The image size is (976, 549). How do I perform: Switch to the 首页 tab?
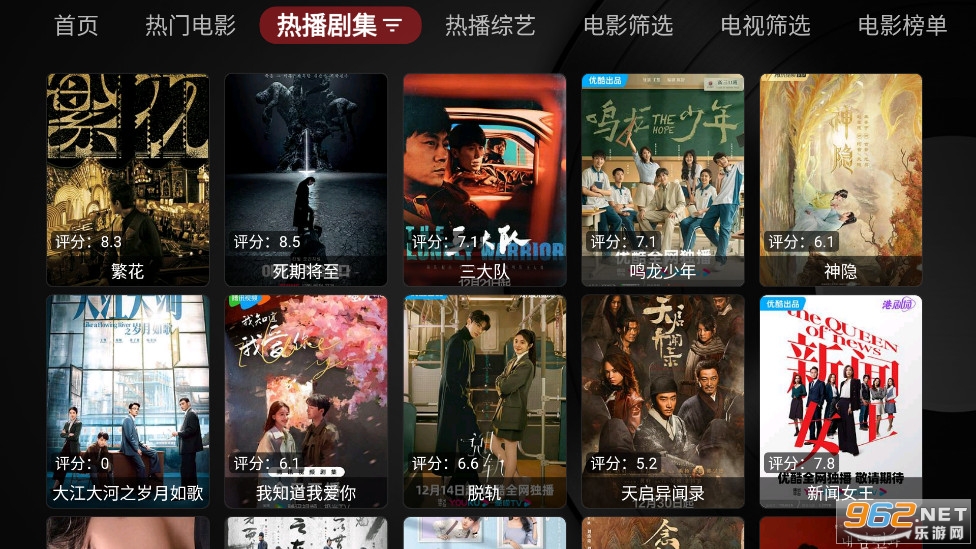tap(76, 25)
